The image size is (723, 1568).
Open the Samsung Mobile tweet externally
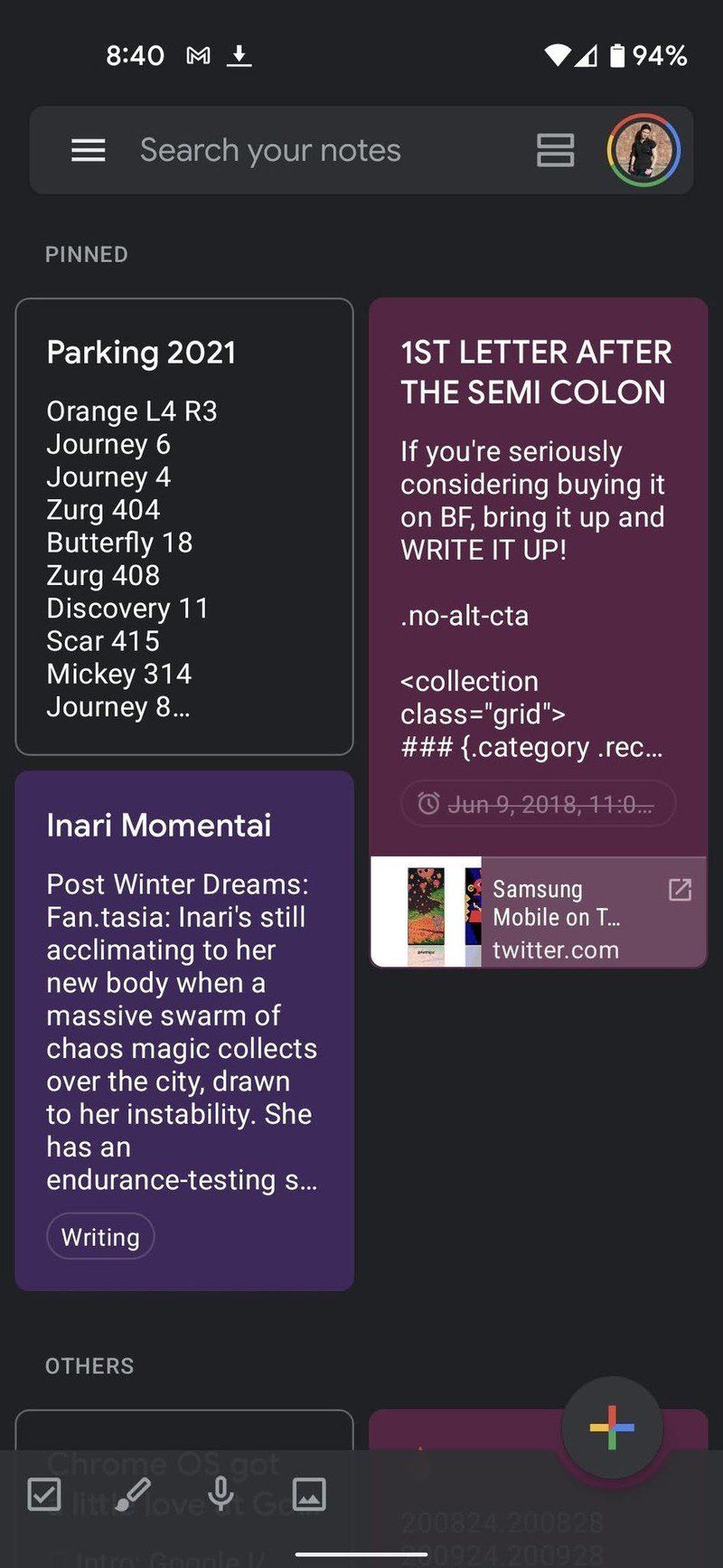coord(679,890)
